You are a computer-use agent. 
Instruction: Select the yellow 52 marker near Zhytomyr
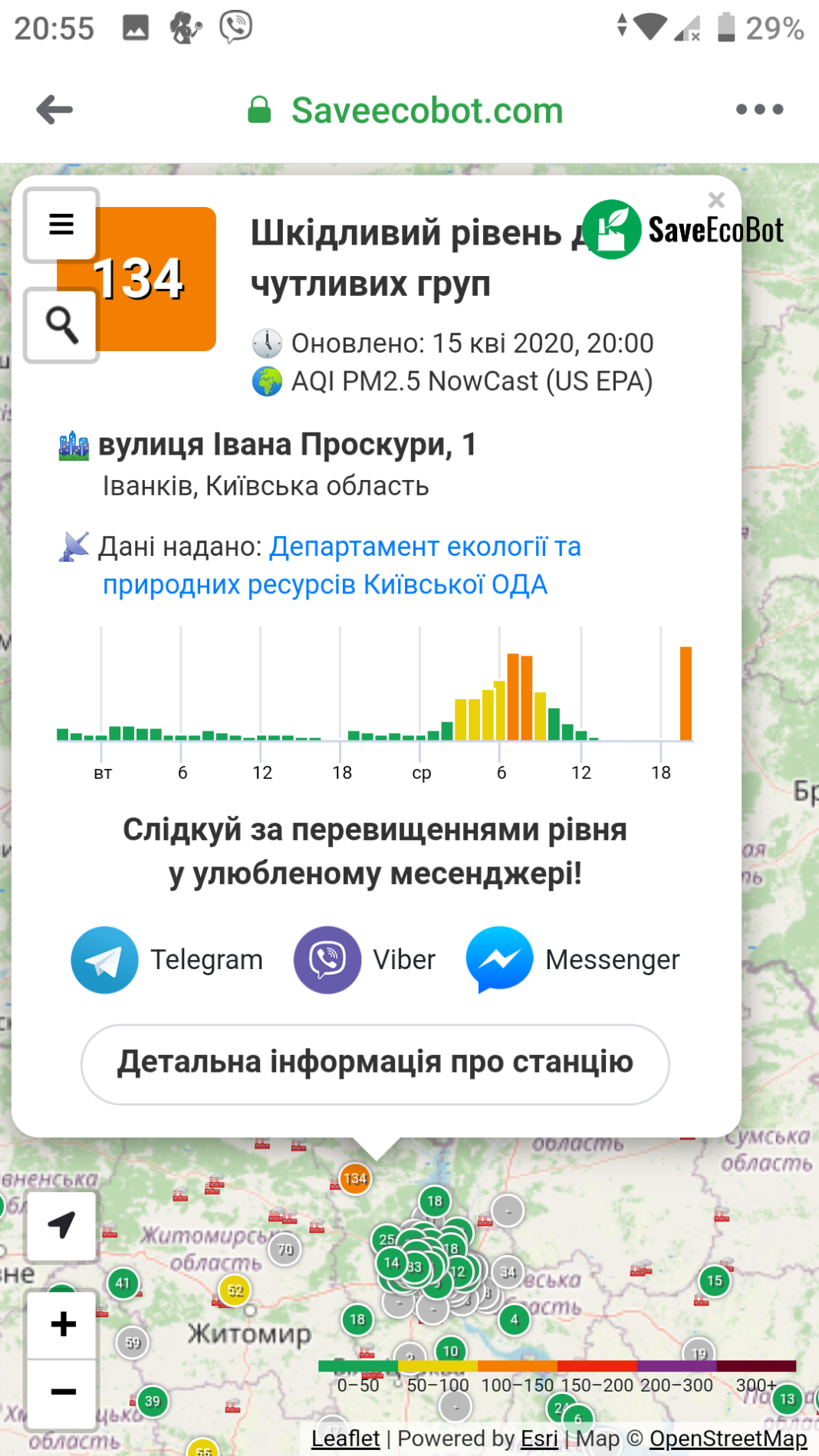pos(235,1290)
